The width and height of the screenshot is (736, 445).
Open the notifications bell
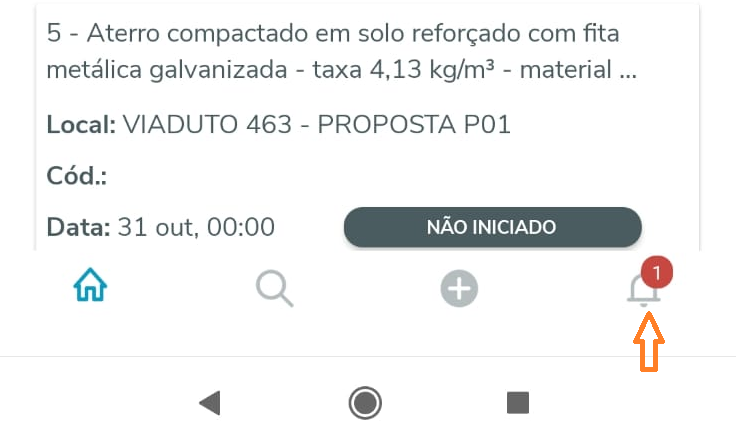click(644, 289)
